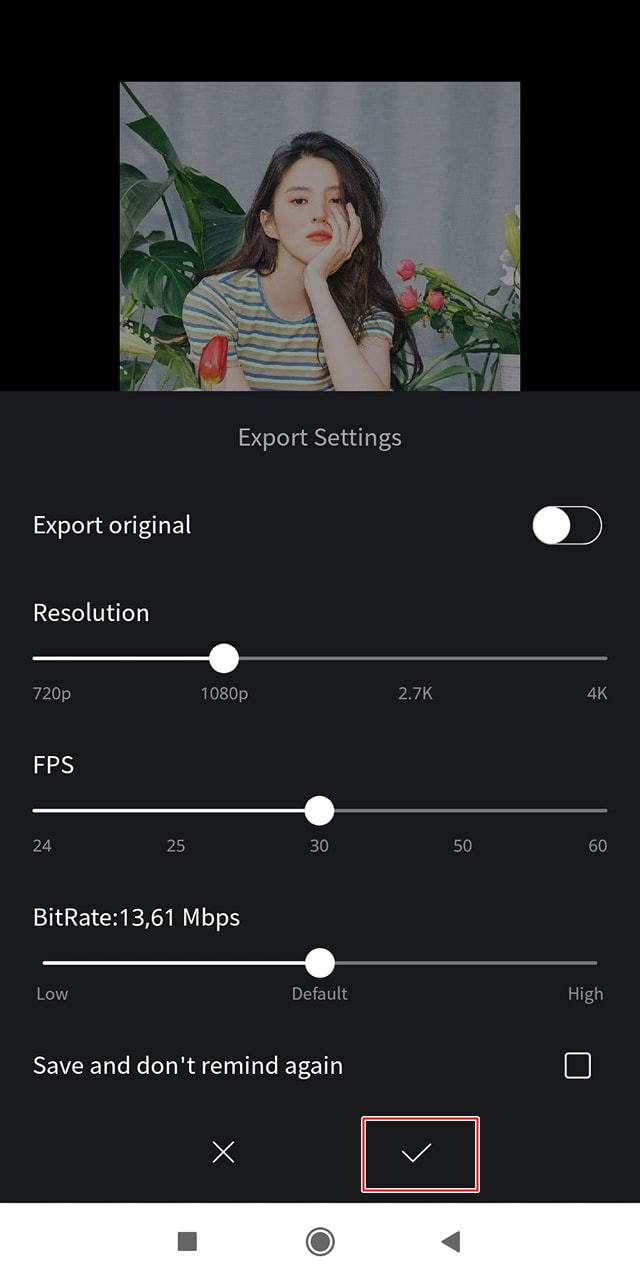Image resolution: width=640 pixels, height=1280 pixels.
Task: Toggle the Export original switch
Action: (x=567, y=525)
